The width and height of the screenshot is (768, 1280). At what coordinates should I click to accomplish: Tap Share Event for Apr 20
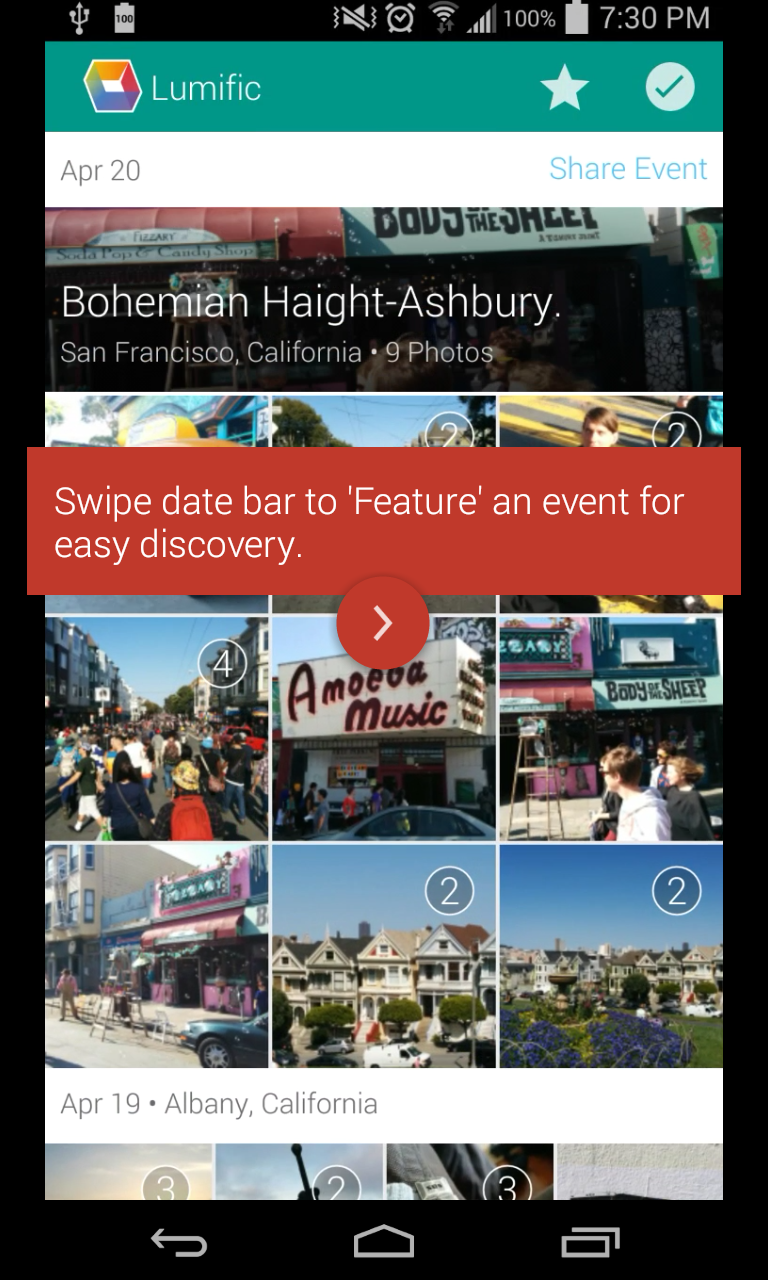coord(628,169)
